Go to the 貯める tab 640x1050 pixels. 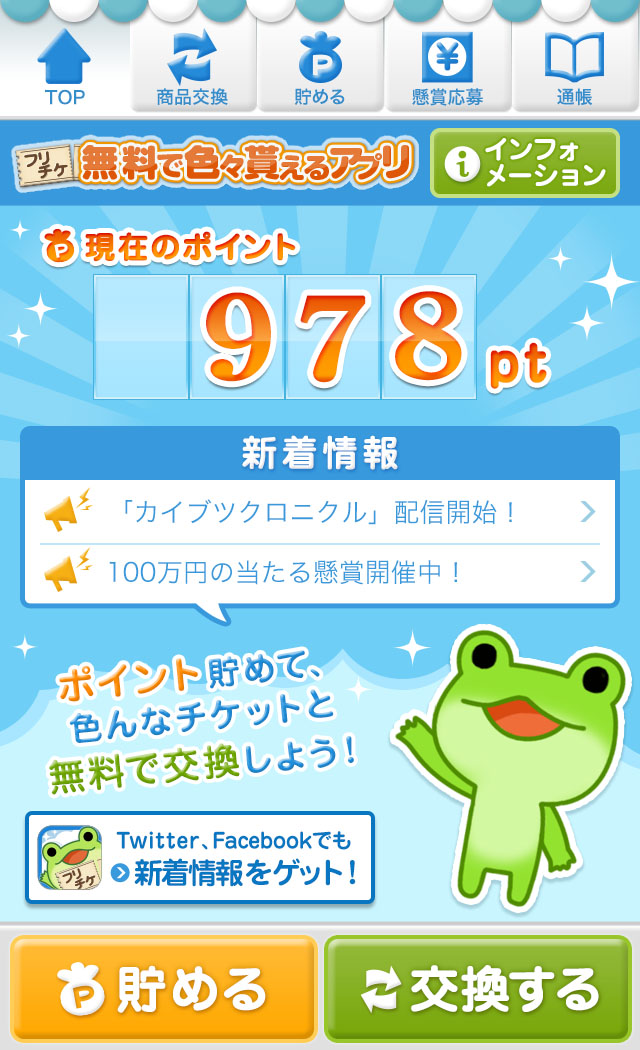pyautogui.click(x=320, y=67)
